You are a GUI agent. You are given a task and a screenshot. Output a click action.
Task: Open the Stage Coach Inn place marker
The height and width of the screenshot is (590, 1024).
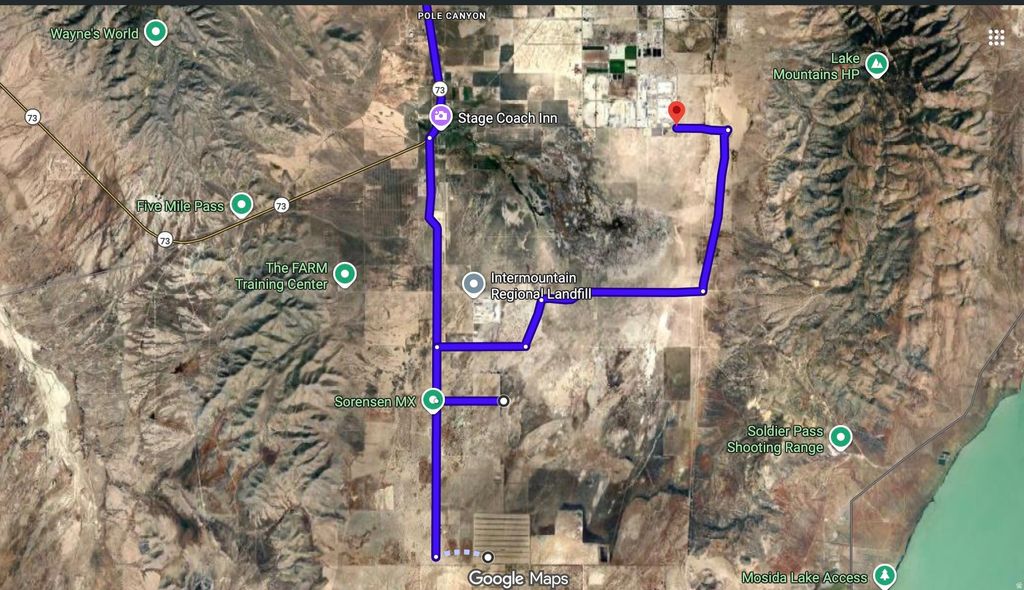440,117
